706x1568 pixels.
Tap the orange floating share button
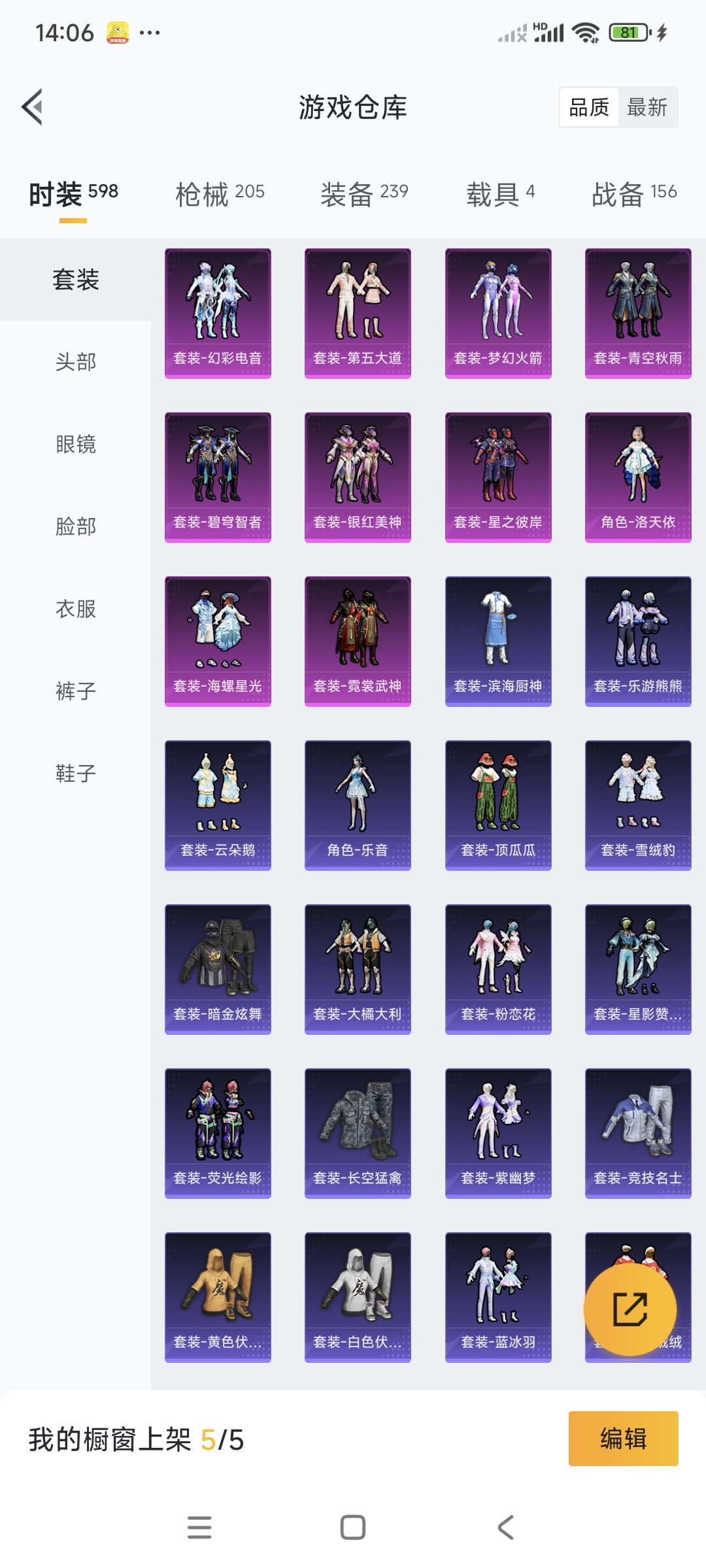pos(630,1309)
